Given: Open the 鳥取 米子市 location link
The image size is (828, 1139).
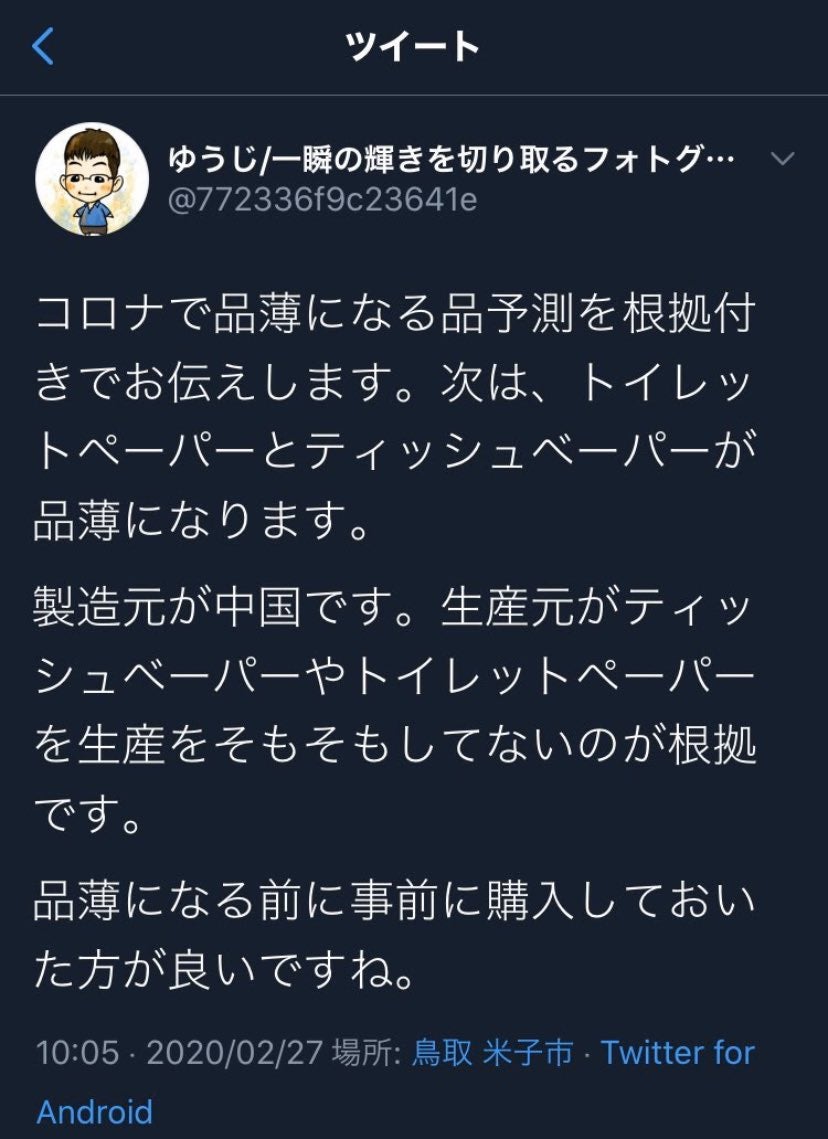Looking at the screenshot, I should [492, 1053].
